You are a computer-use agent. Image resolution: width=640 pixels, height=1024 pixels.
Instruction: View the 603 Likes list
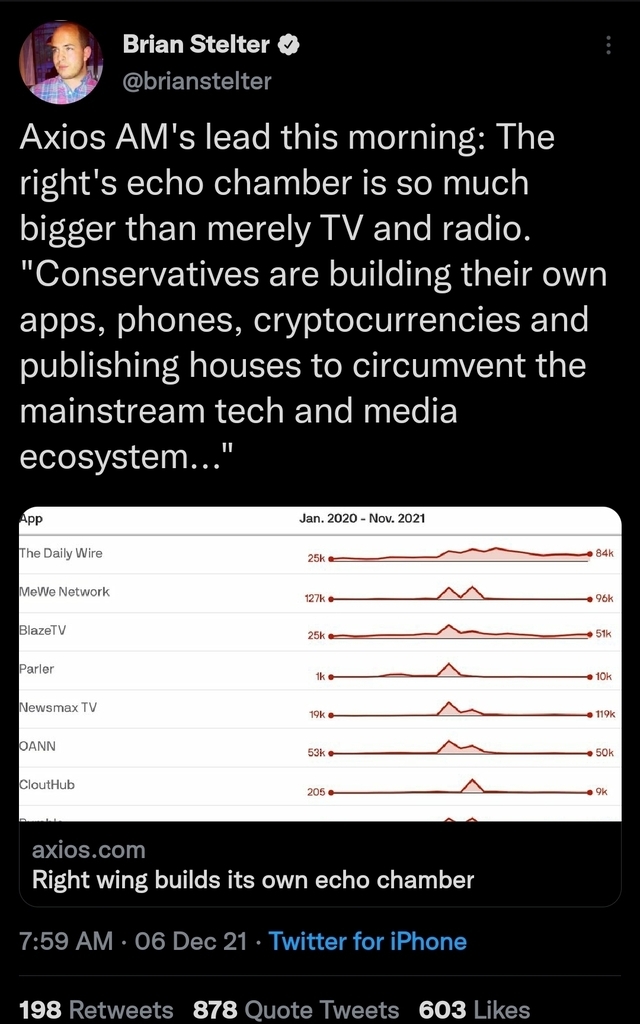(x=474, y=1009)
